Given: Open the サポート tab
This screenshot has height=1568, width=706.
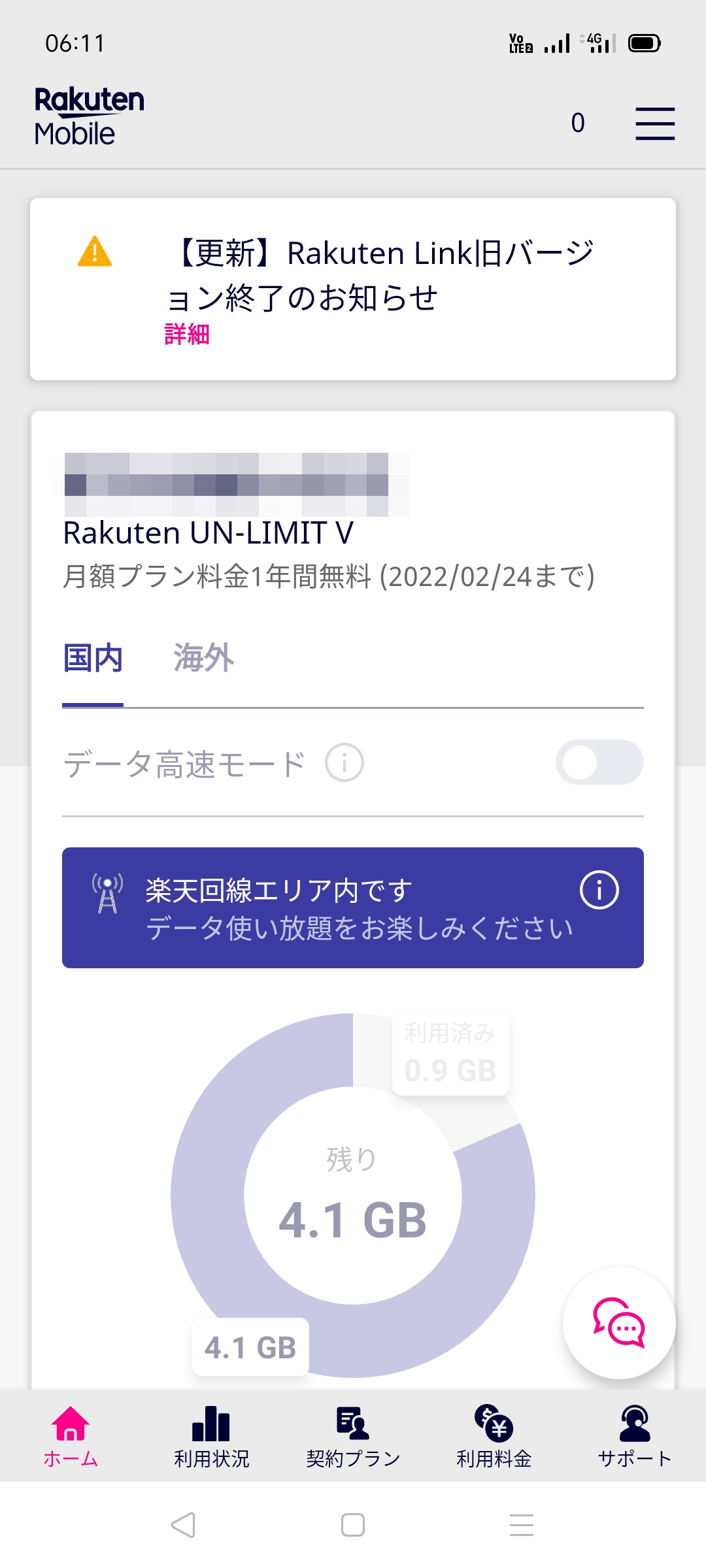Looking at the screenshot, I should coord(635,1436).
